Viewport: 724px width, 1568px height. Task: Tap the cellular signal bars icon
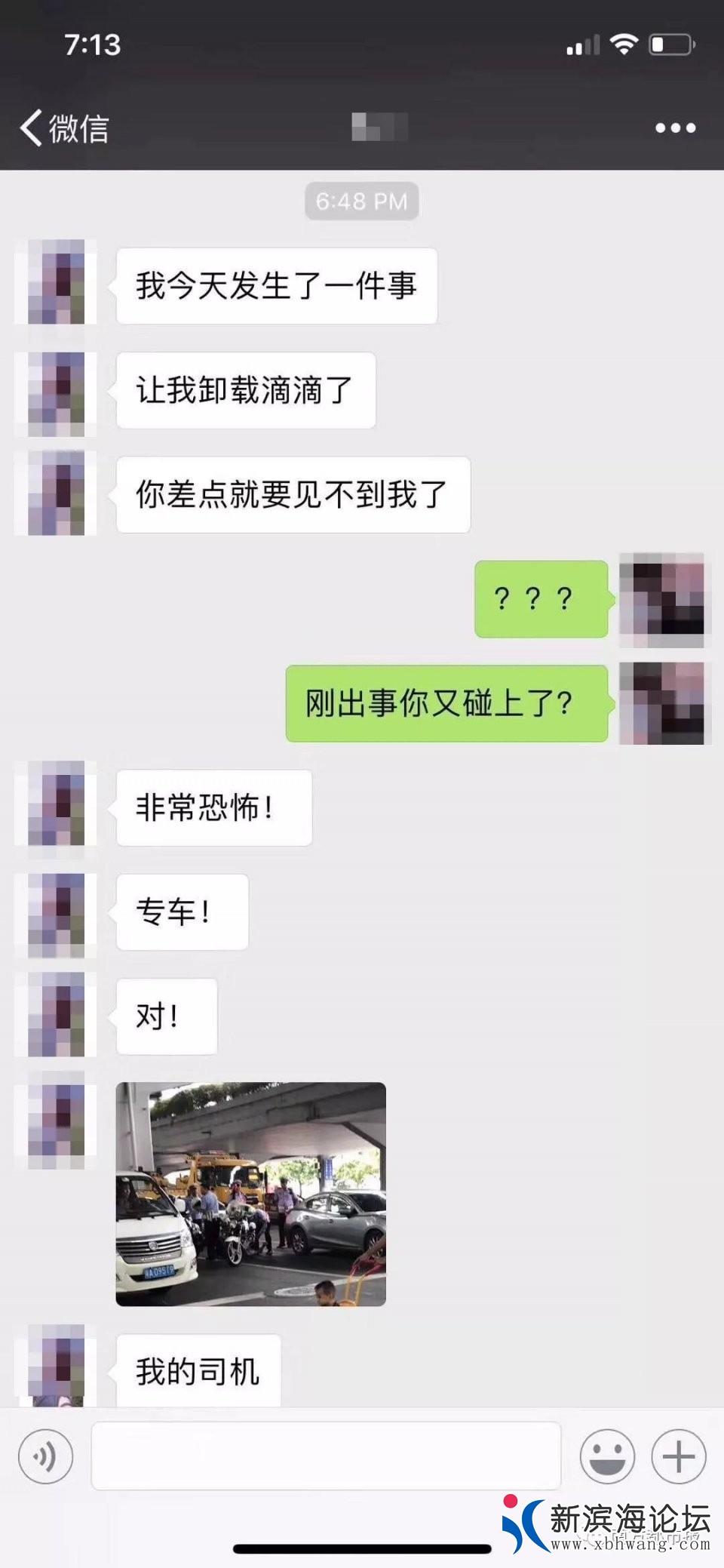tap(581, 45)
